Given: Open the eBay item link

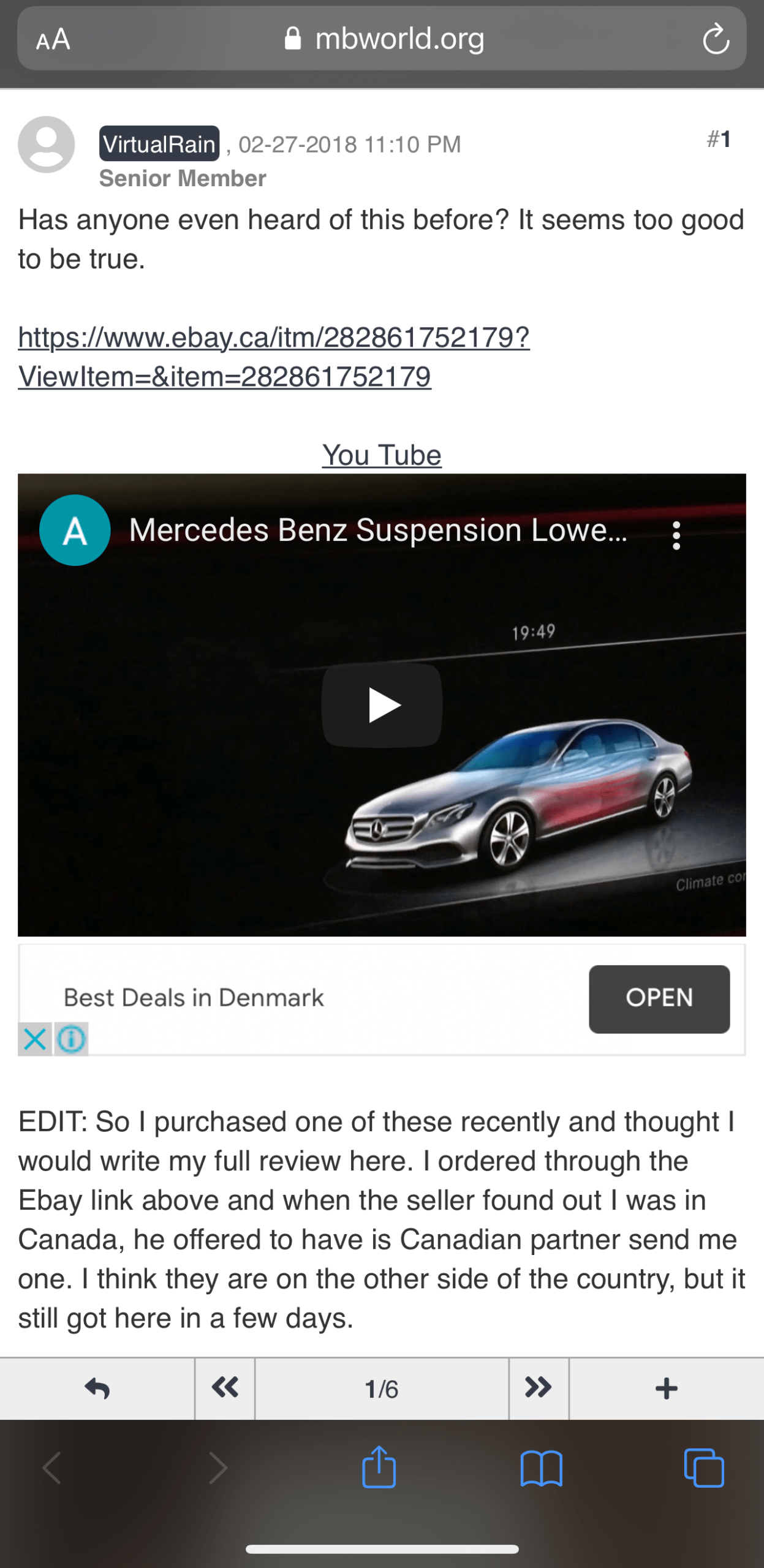Looking at the screenshot, I should 273,356.
